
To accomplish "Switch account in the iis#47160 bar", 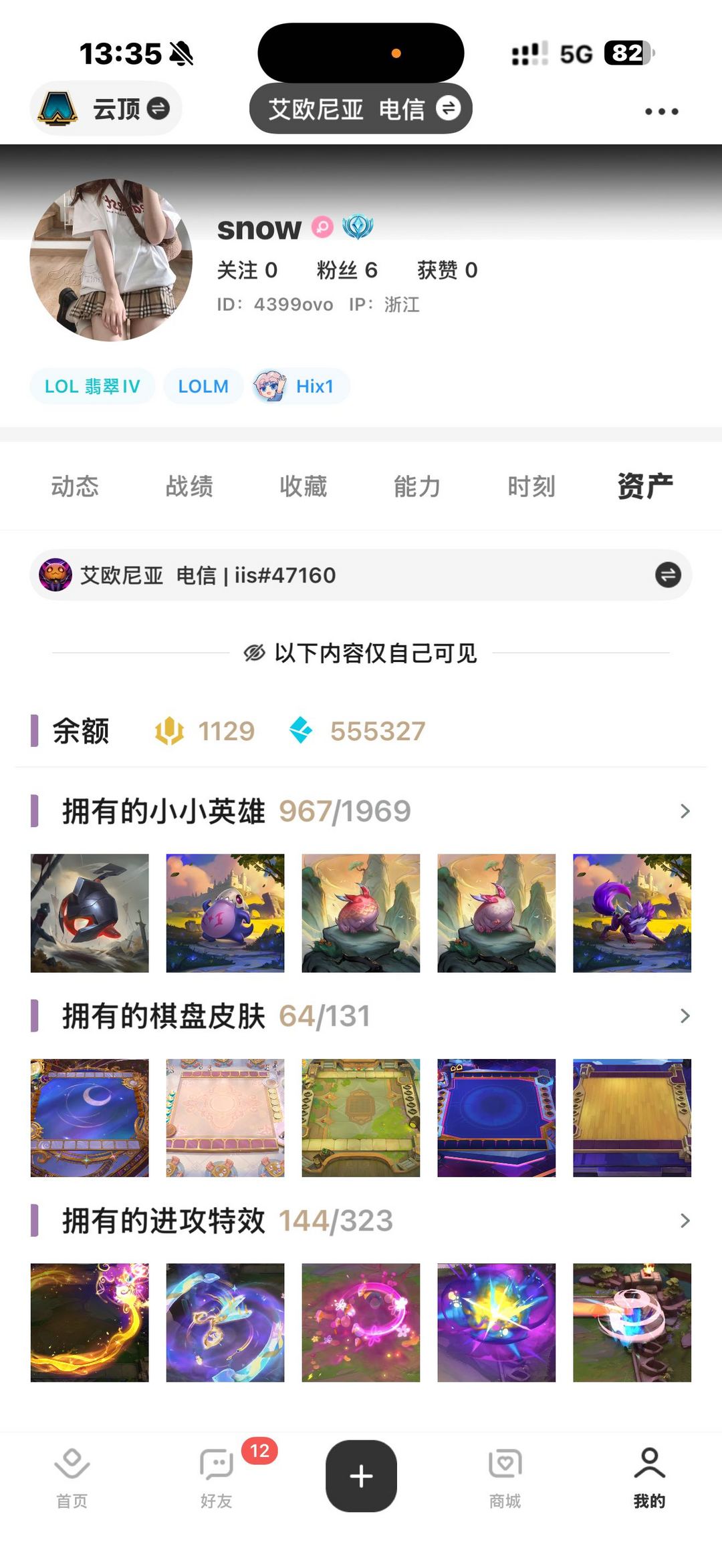I will 667,575.
